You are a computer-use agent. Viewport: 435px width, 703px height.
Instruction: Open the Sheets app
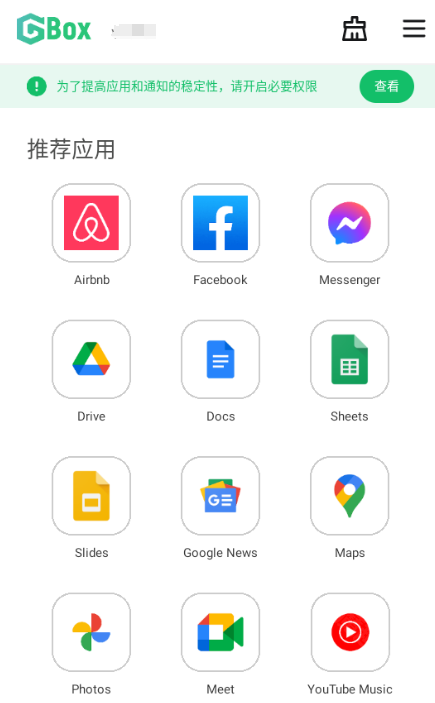(349, 359)
